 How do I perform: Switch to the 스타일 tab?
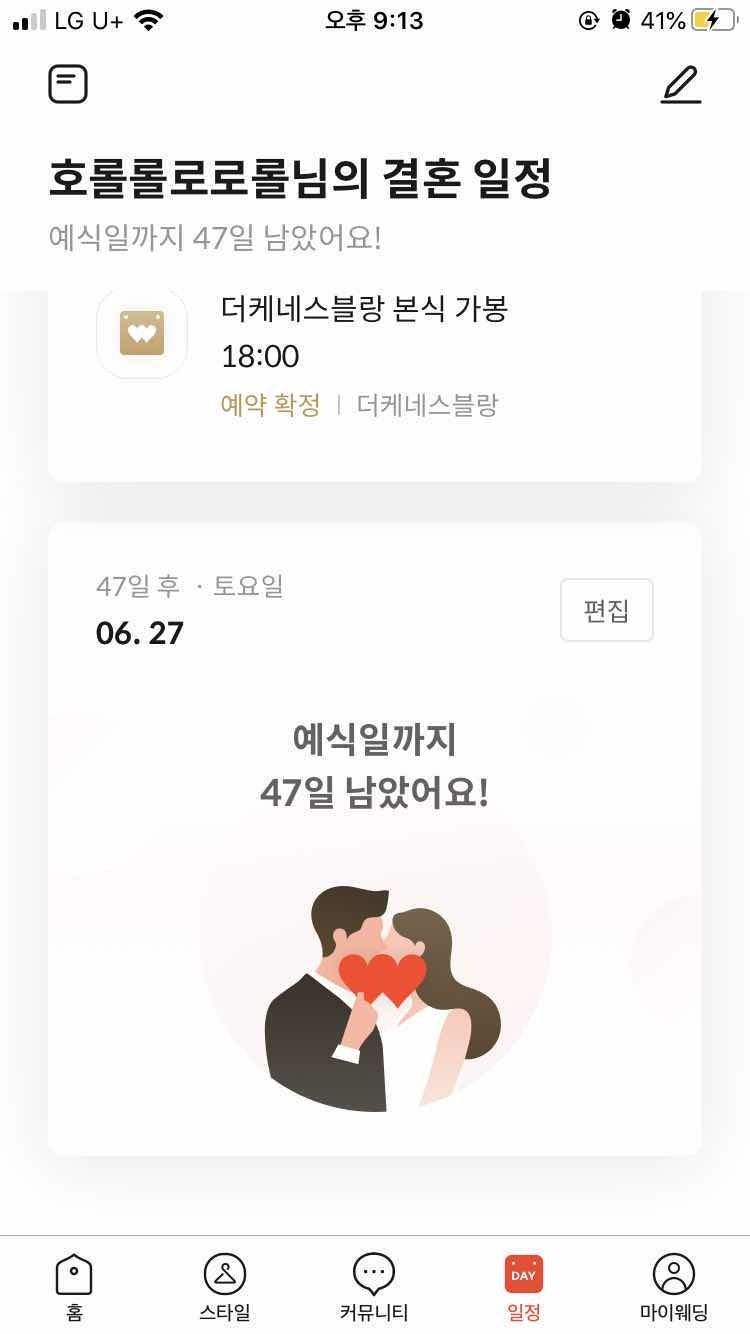[224, 1288]
